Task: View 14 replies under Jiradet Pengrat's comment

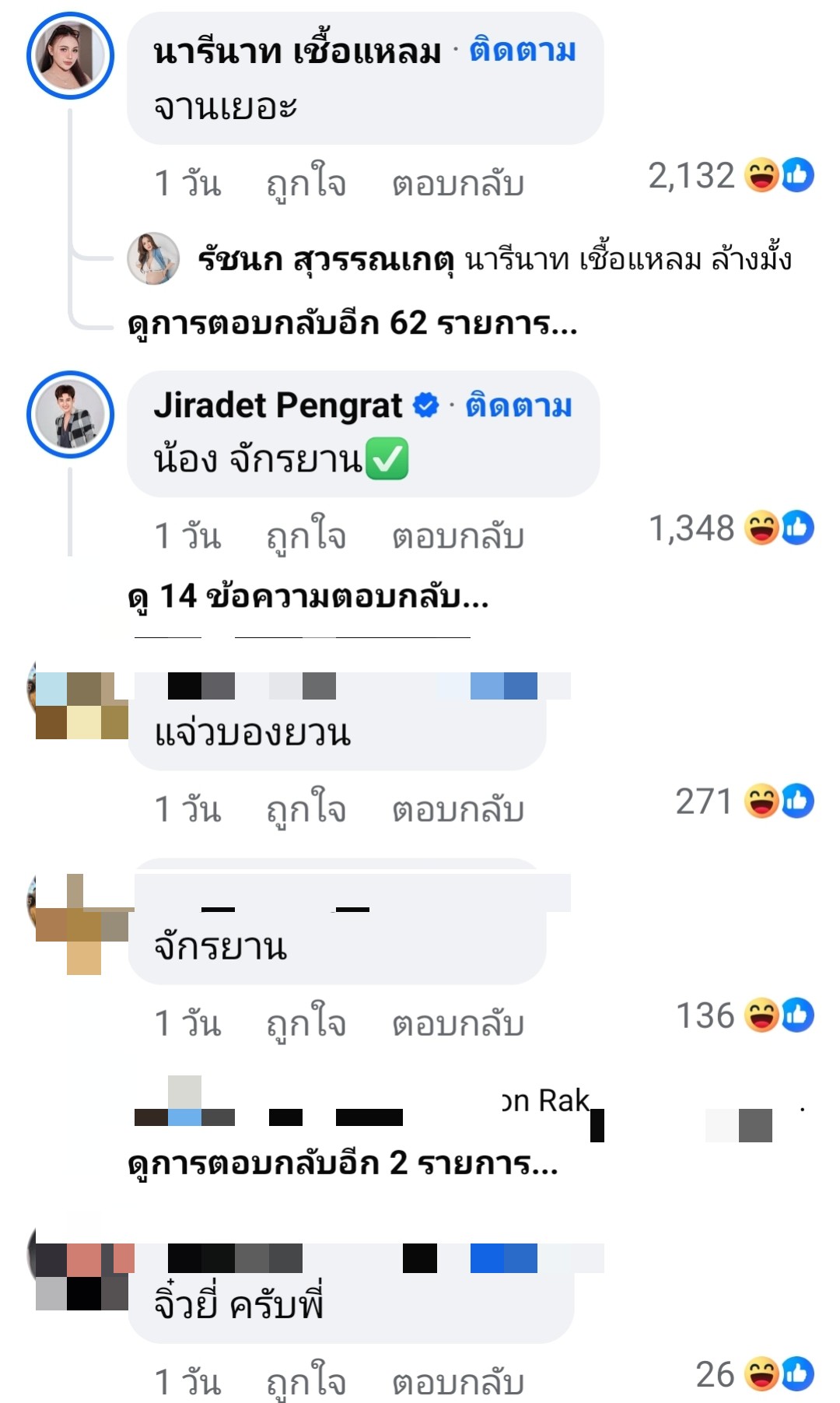Action: point(309,597)
